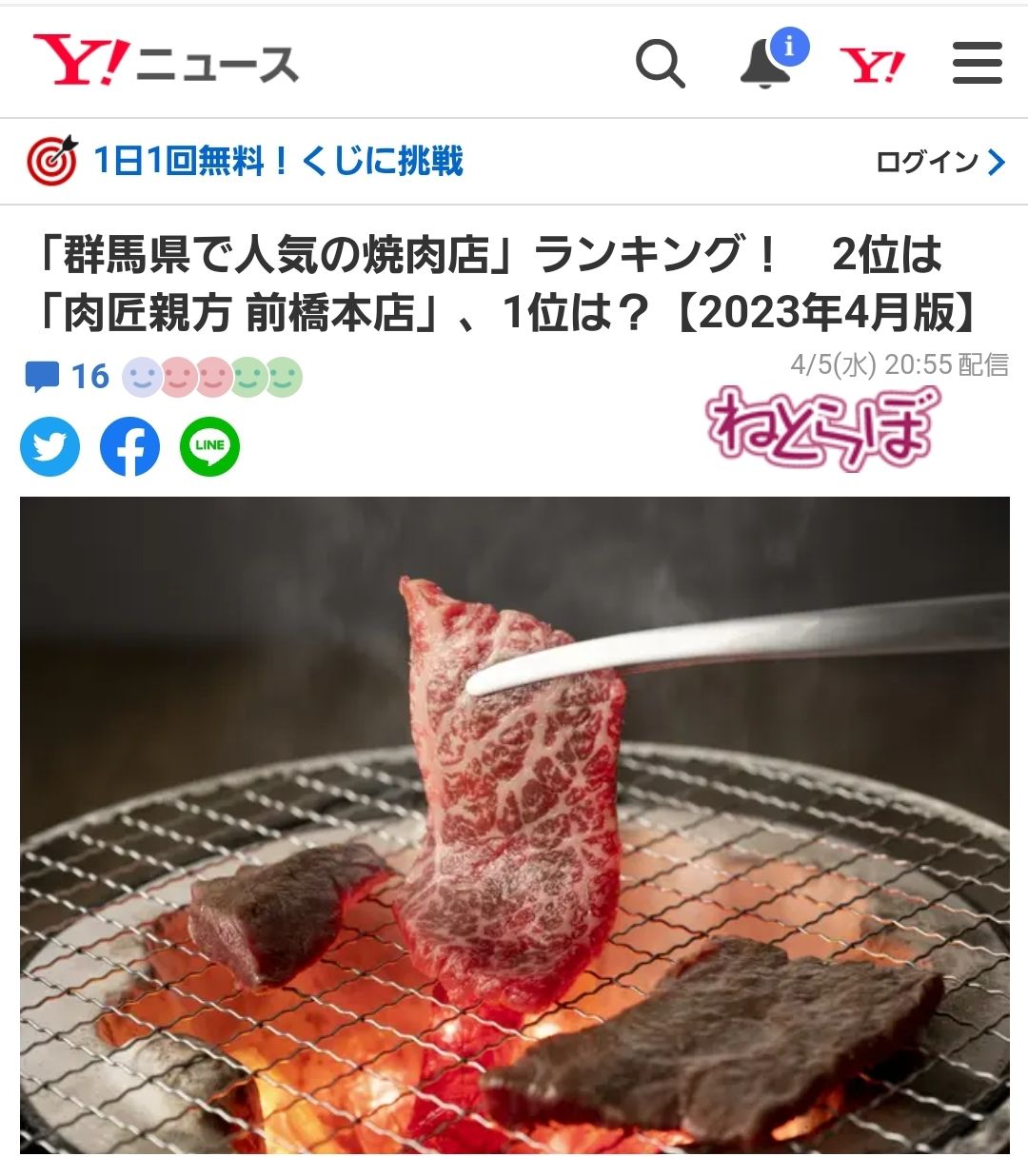Image resolution: width=1028 pixels, height=1176 pixels.
Task: Open the free daily lottery banner
Action: coord(246,161)
